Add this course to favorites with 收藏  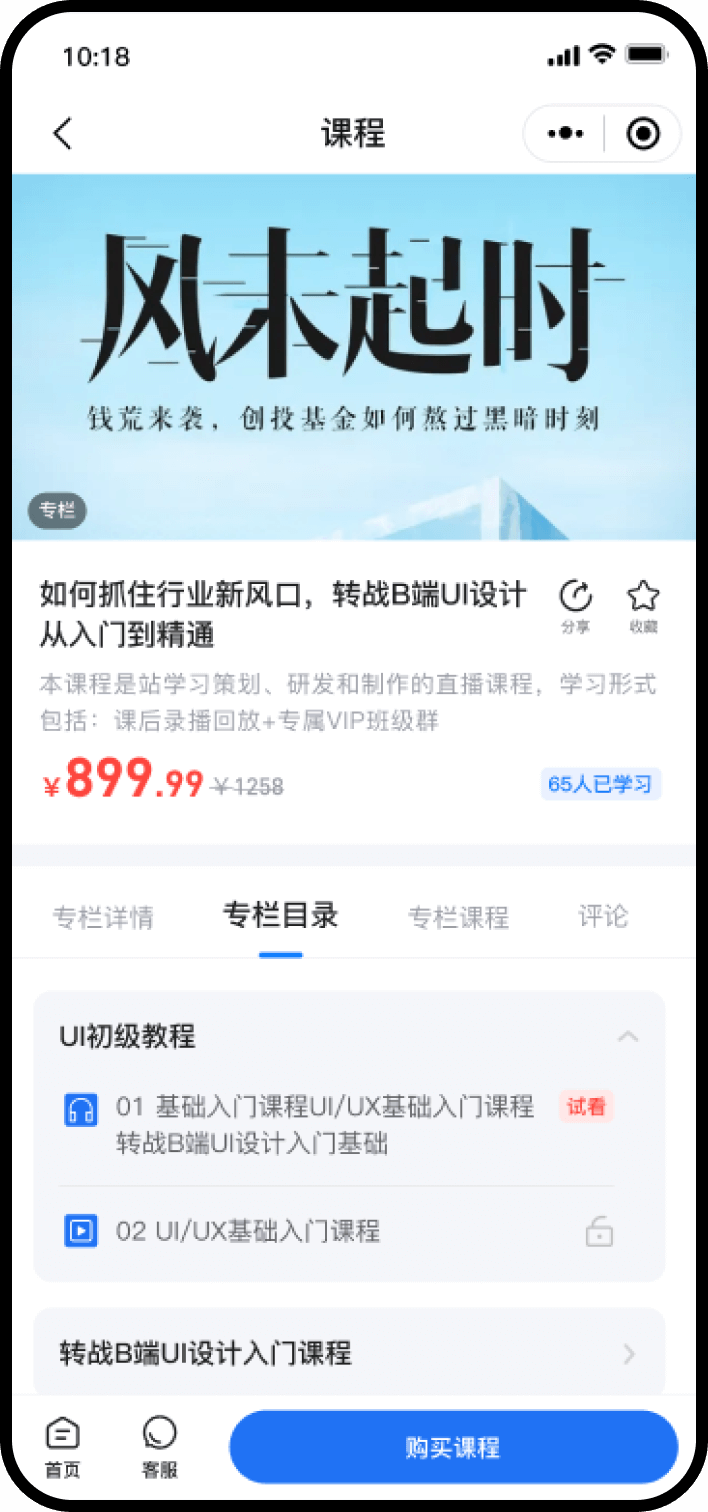coord(643,605)
